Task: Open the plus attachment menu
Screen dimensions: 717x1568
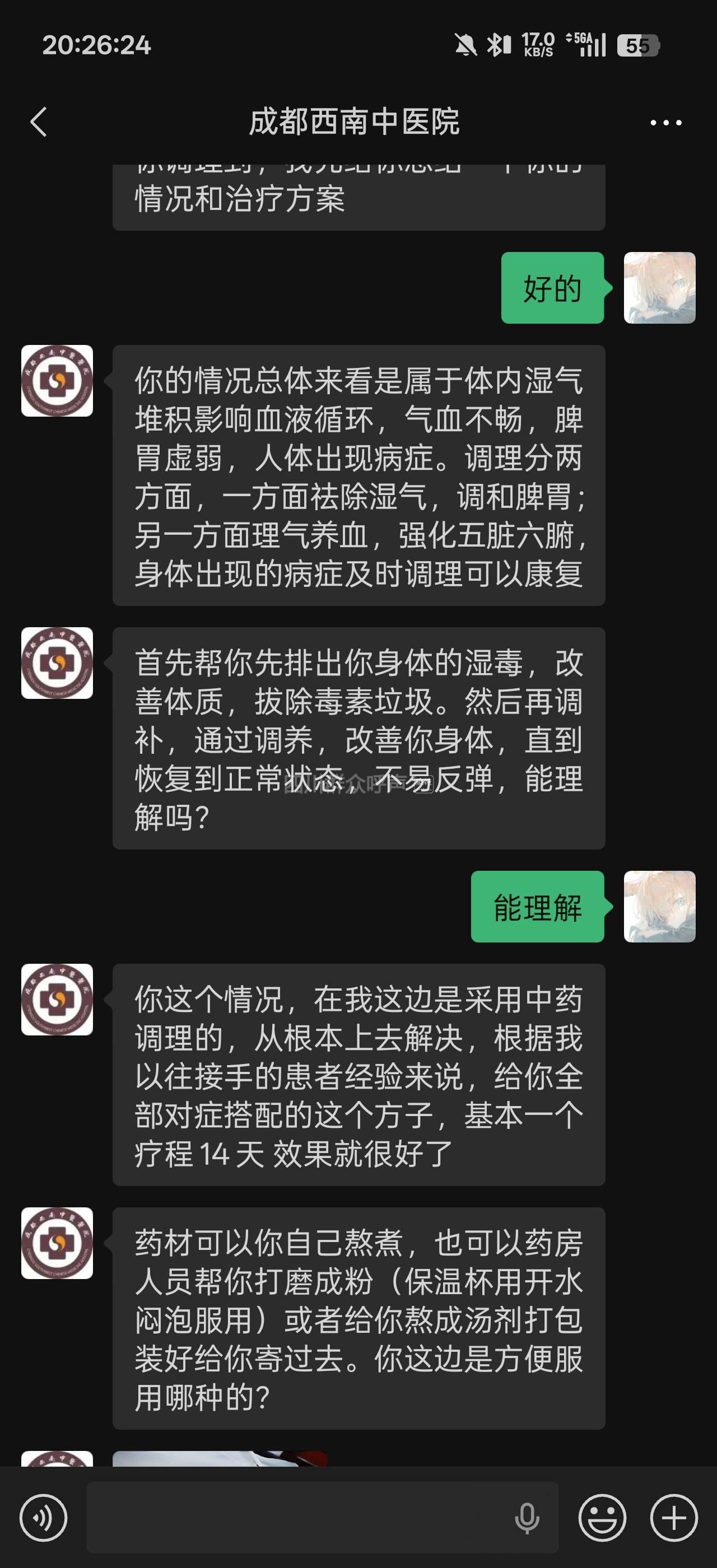Action: [674, 1517]
